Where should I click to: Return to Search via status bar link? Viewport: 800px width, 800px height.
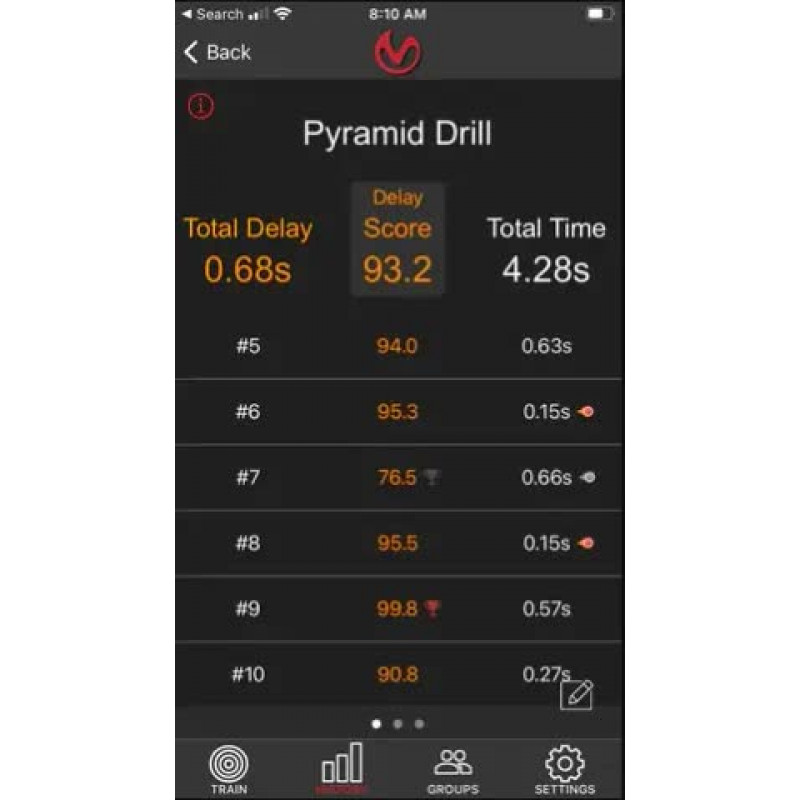pyautogui.click(x=212, y=14)
